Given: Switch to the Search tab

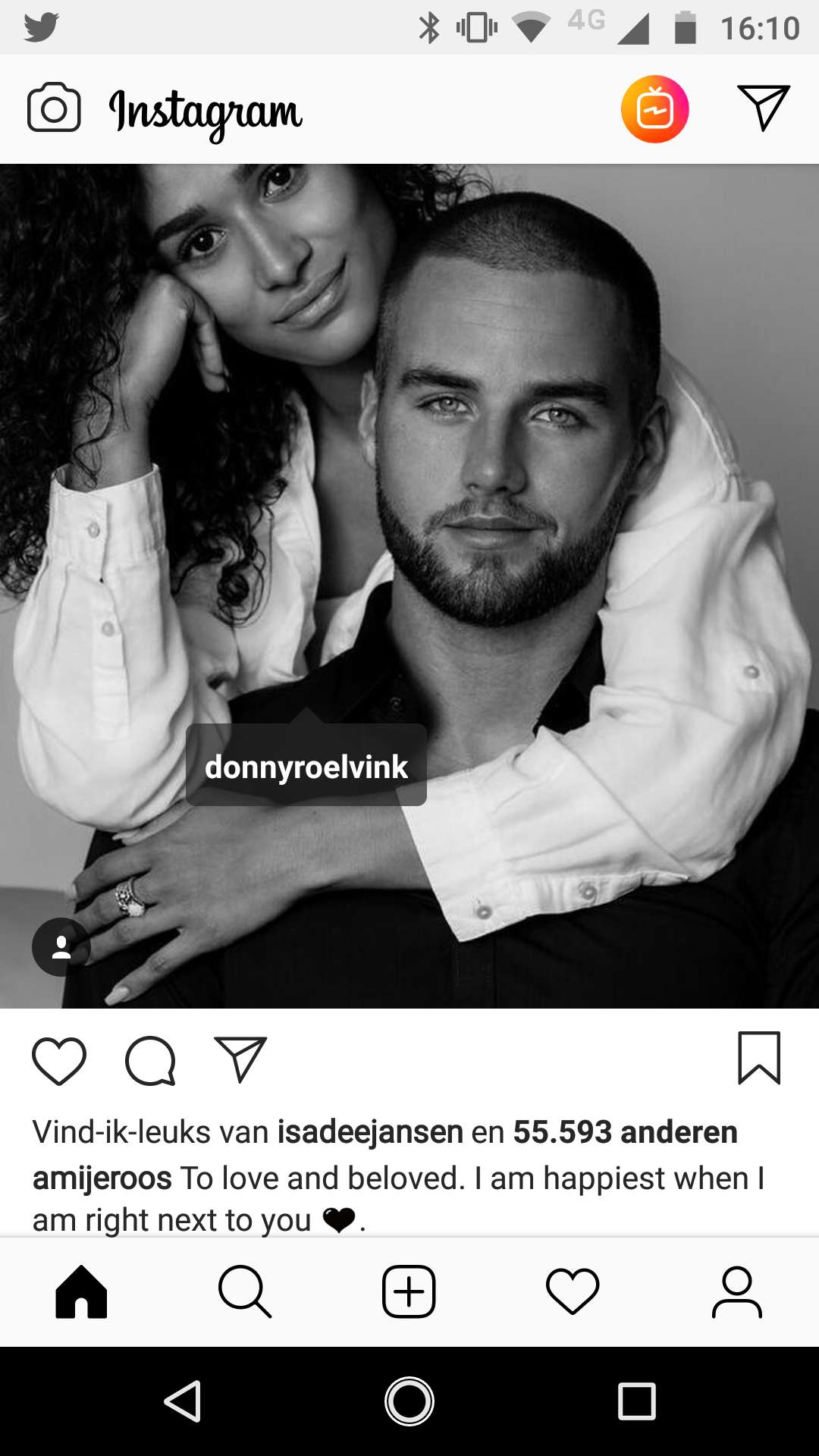Looking at the screenshot, I should [x=244, y=1291].
